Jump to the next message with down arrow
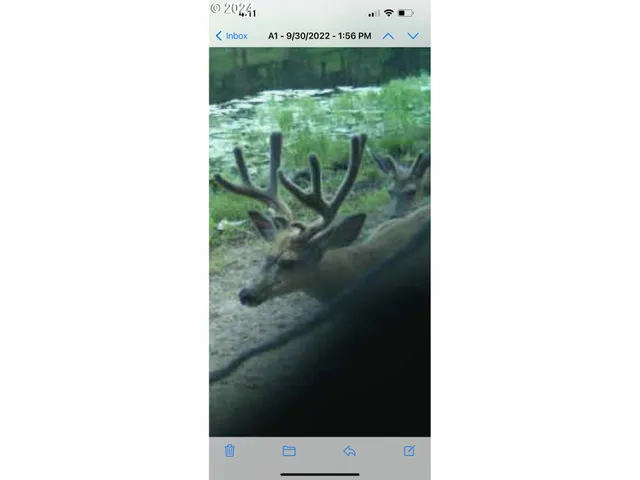640x480 pixels. click(413, 36)
